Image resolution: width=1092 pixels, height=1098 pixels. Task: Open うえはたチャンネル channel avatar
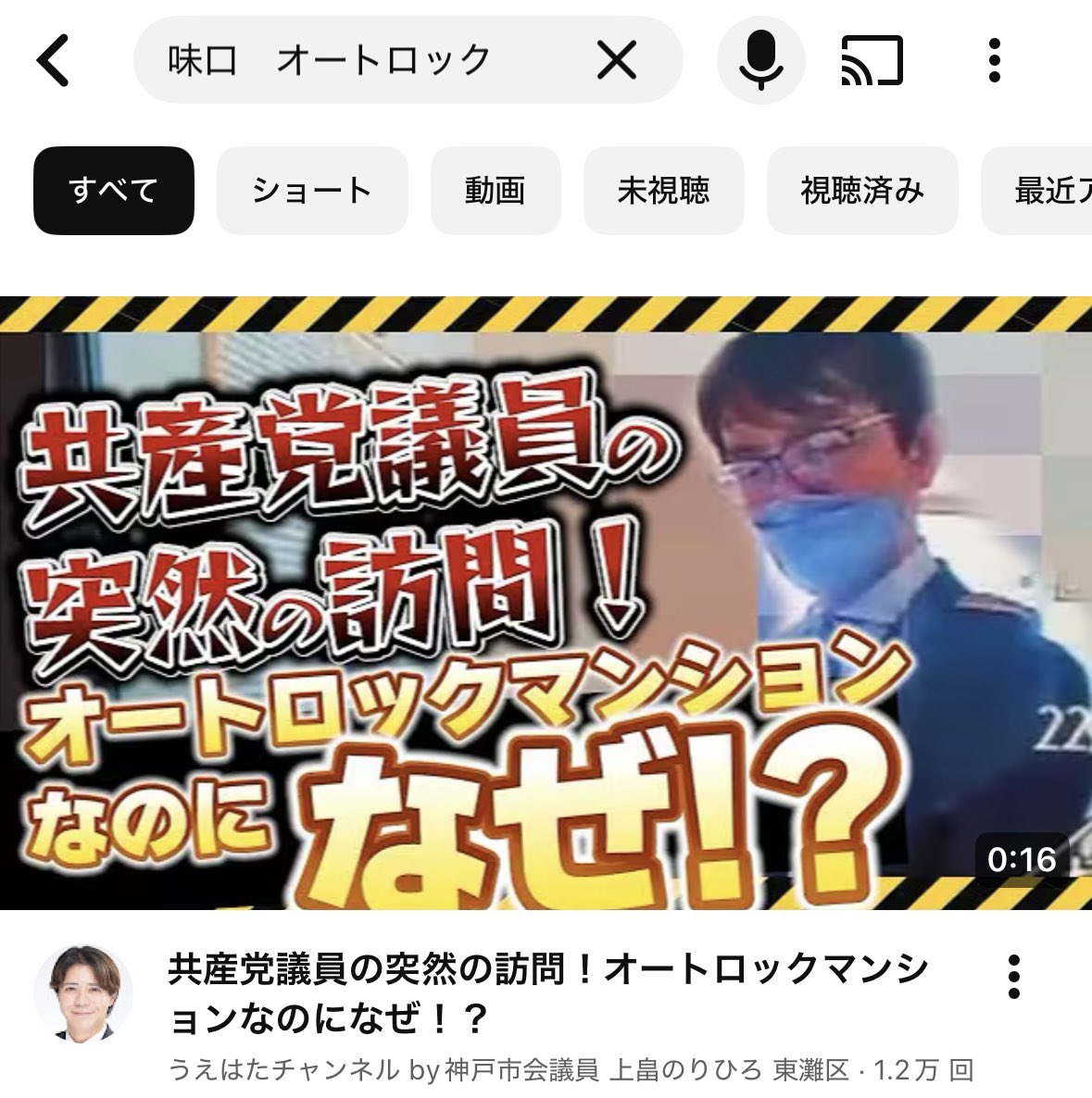click(x=83, y=993)
